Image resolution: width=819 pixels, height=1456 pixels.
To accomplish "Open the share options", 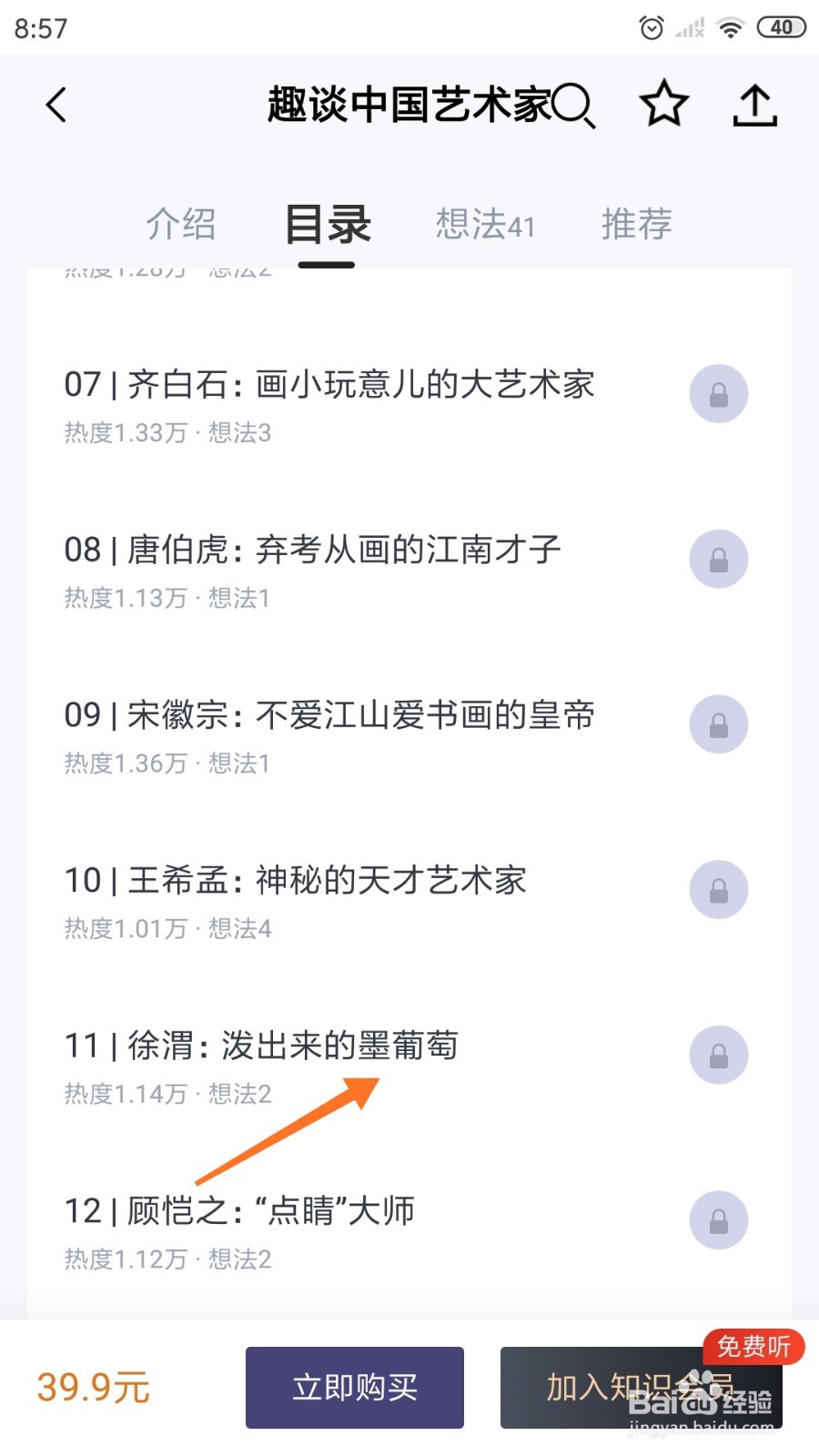I will click(755, 104).
